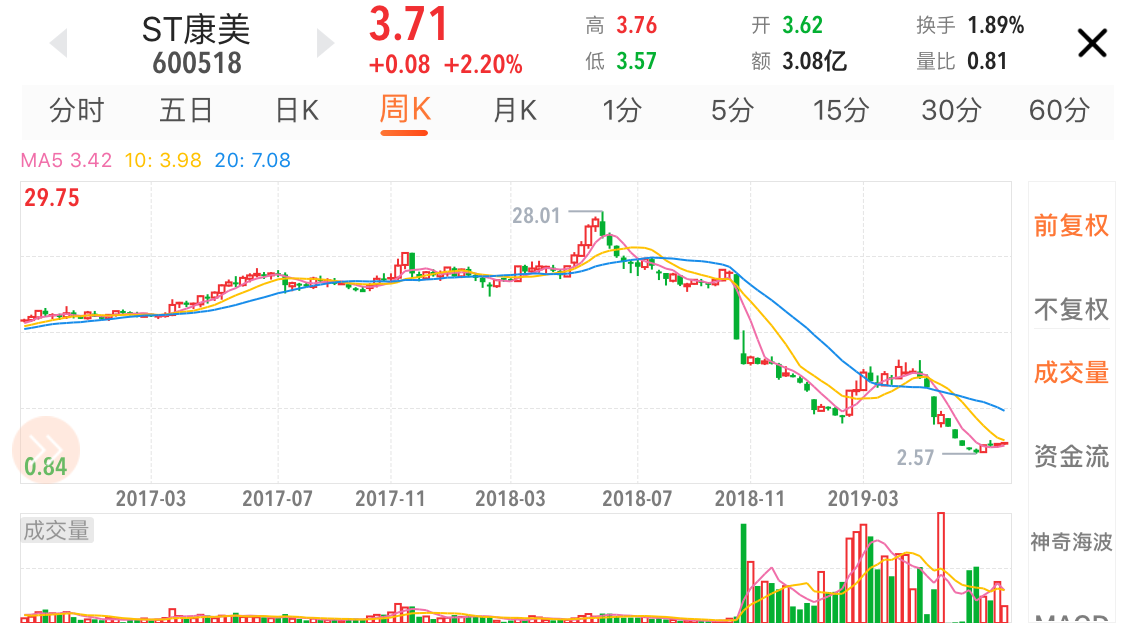This screenshot has height=640, width=1136.
Task: Show the 5分 chart
Action: click(732, 110)
